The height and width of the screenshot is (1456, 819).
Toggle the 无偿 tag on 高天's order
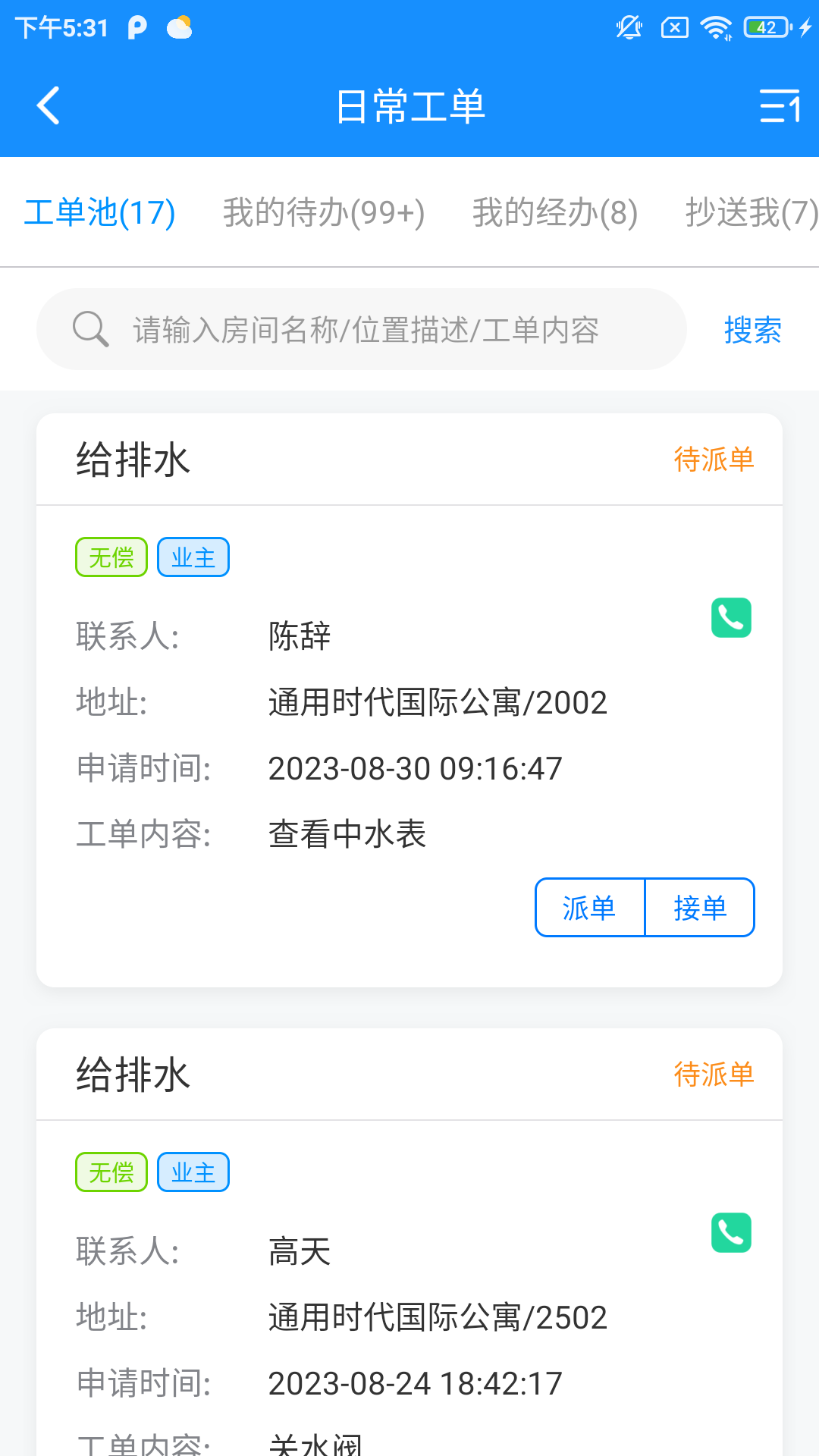tap(111, 1172)
